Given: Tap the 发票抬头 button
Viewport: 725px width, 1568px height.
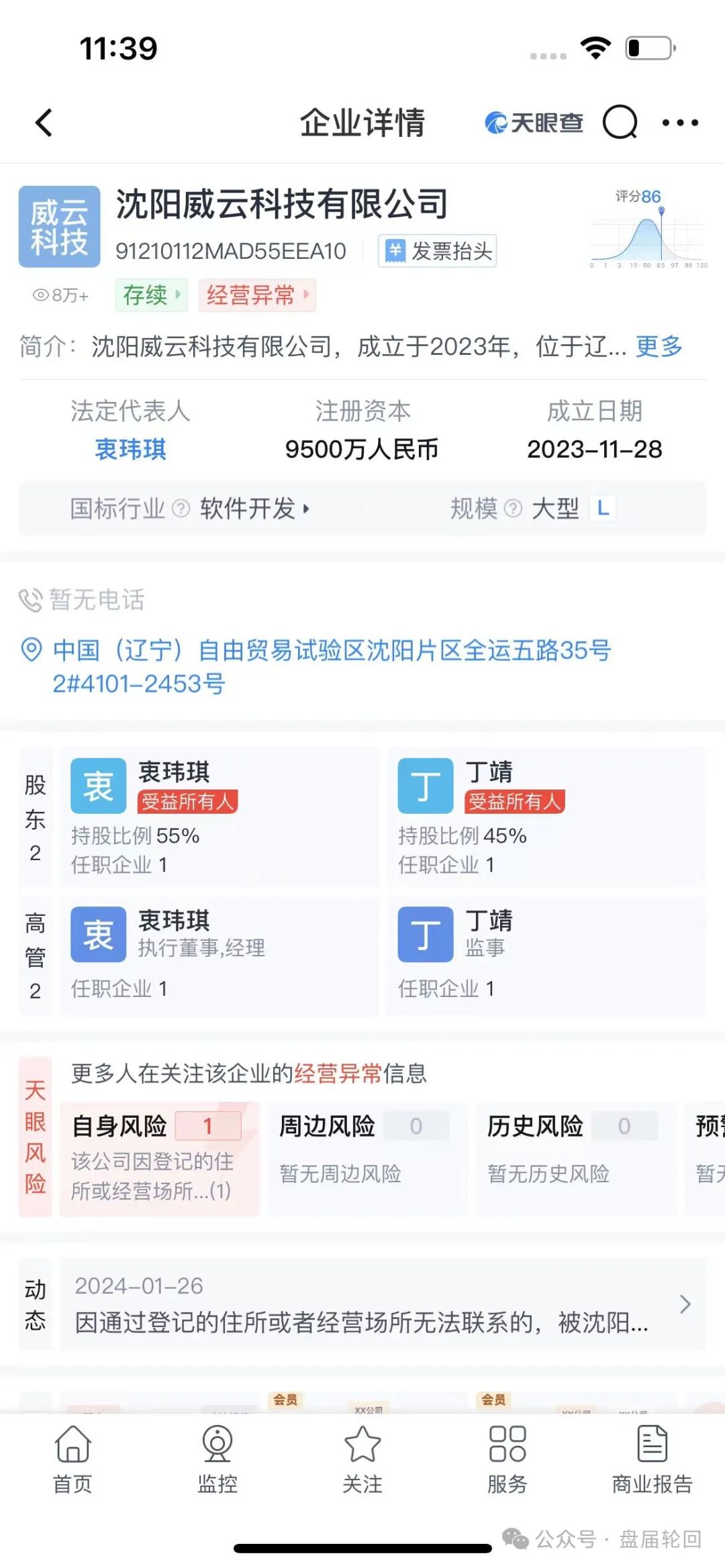Looking at the screenshot, I should coord(438,252).
